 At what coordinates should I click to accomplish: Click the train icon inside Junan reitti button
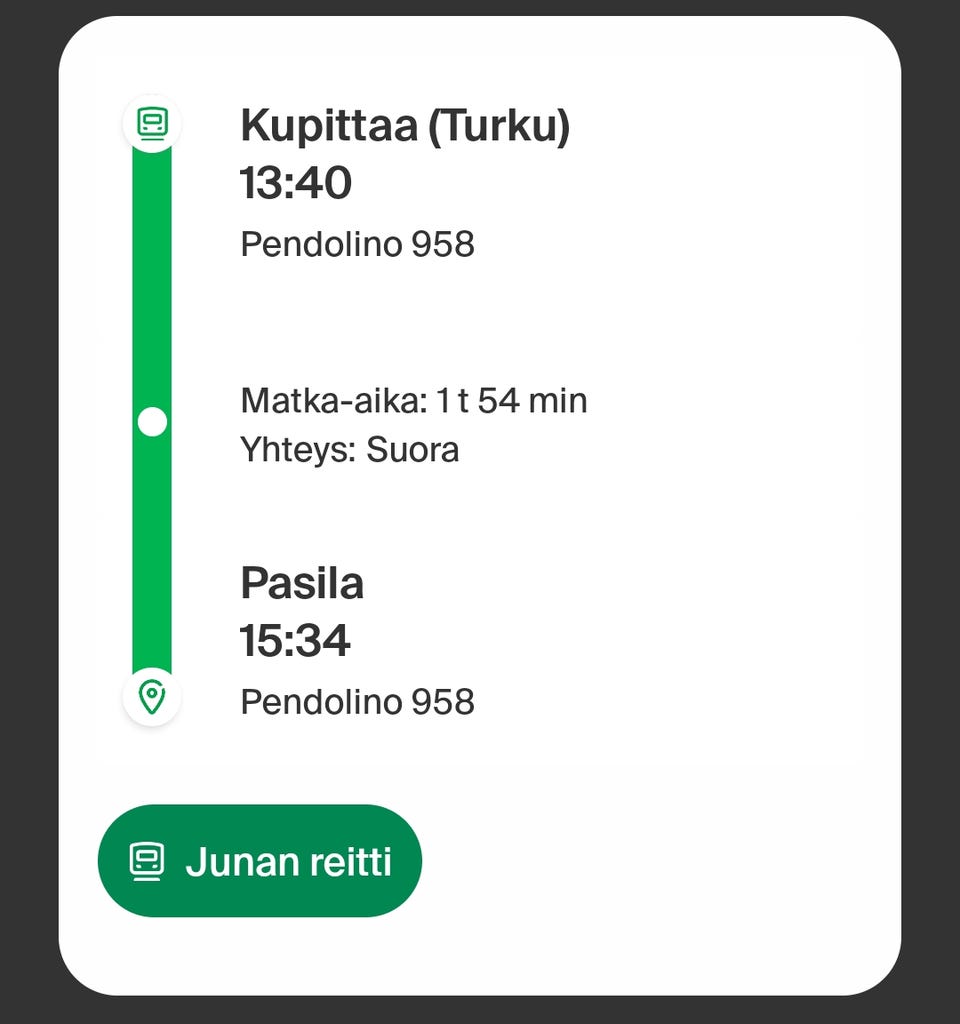tap(146, 860)
